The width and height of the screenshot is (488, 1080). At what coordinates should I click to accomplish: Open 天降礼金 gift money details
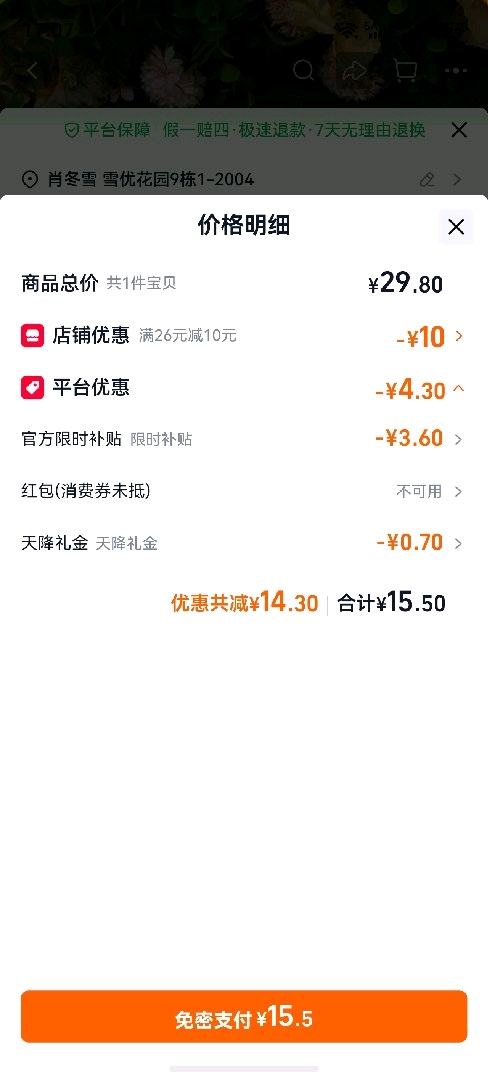(244, 543)
